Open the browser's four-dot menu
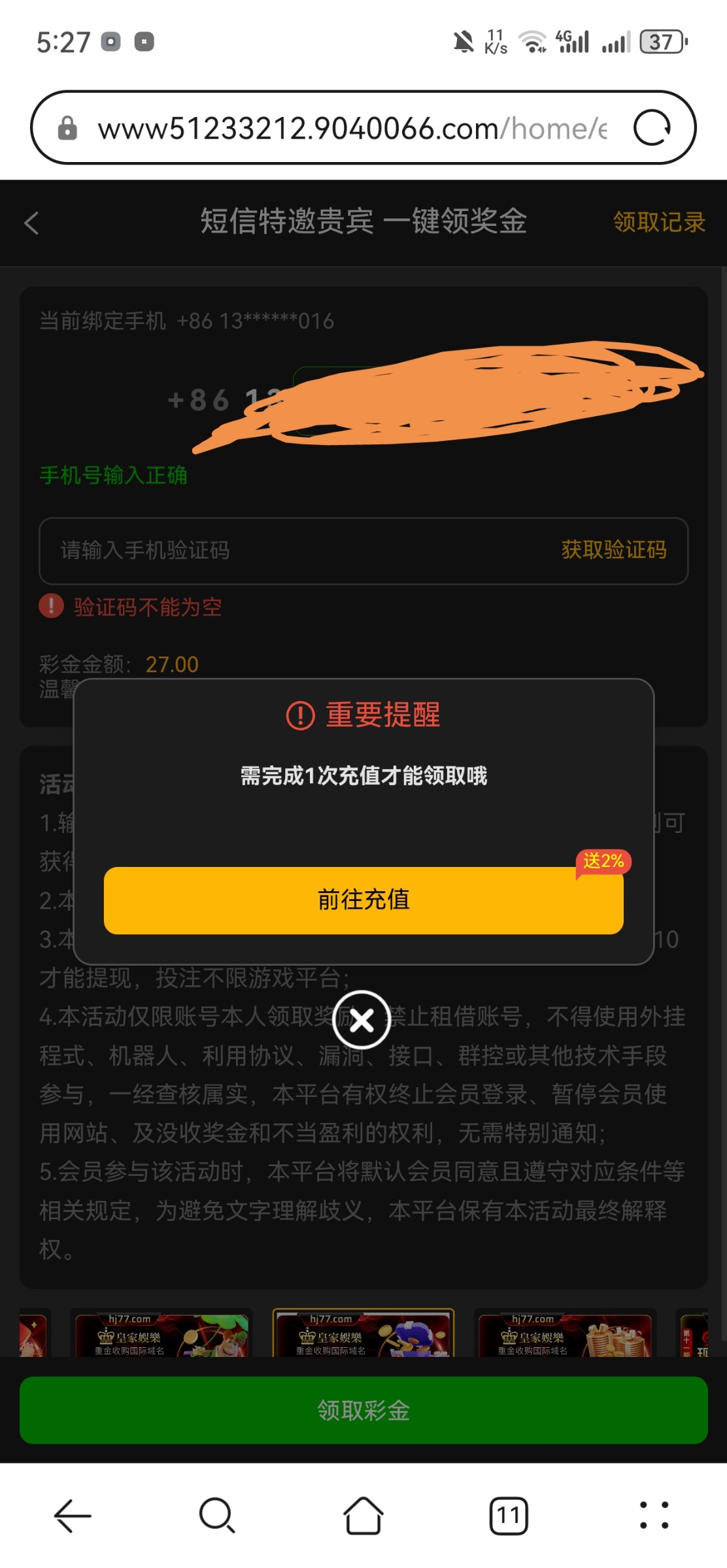This screenshot has width=727, height=1568. pos(653,1516)
